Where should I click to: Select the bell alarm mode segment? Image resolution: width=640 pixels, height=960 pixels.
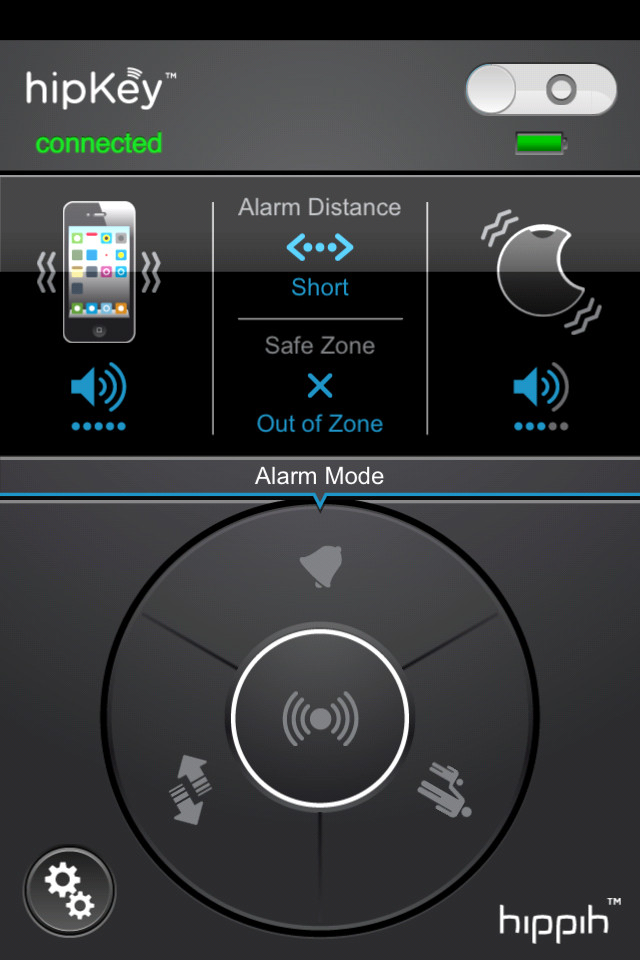coord(319,570)
